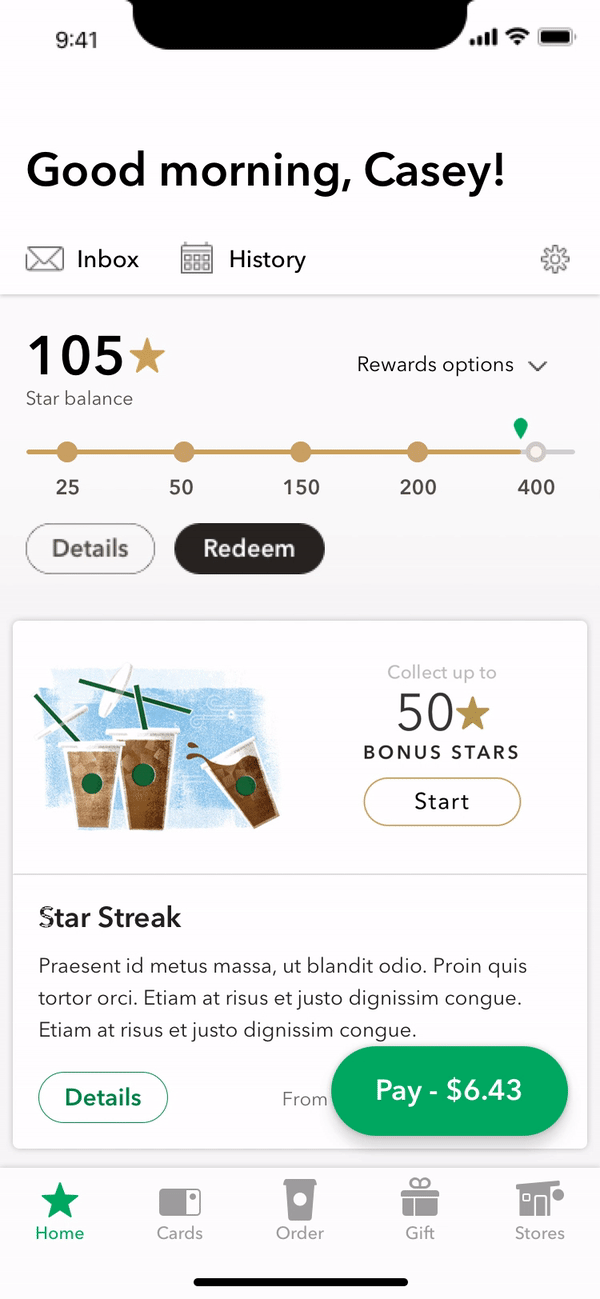Start the bonus stars challenge
The width and height of the screenshot is (600, 1299).
pos(441,802)
